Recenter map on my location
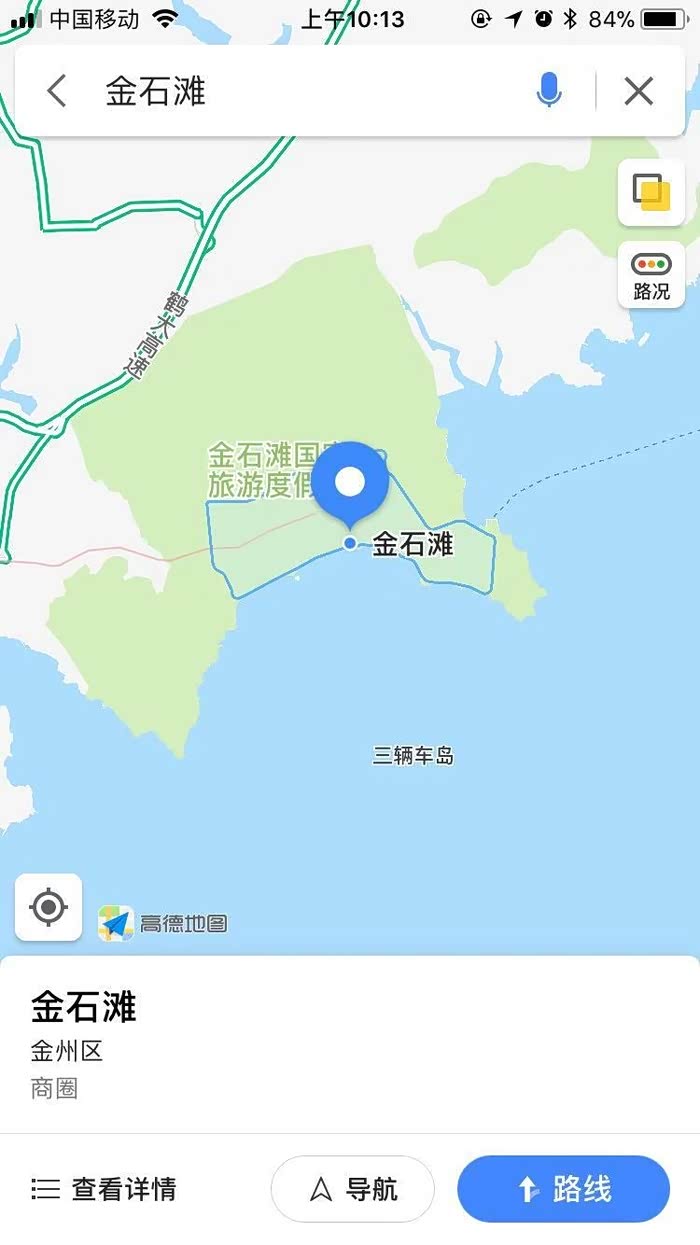This screenshot has height=1245, width=700. click(x=48, y=908)
